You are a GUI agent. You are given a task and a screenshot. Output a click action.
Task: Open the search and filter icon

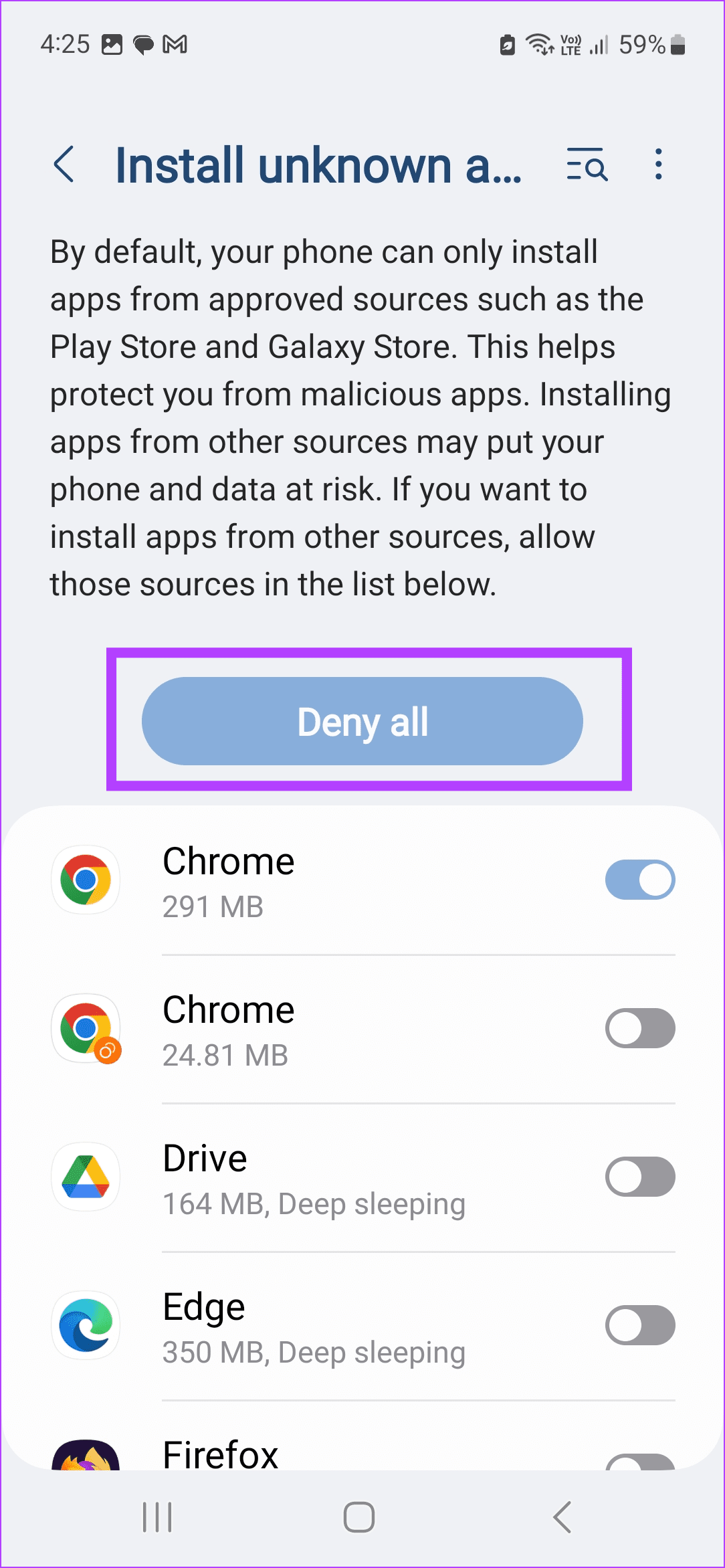pyautogui.click(x=587, y=165)
